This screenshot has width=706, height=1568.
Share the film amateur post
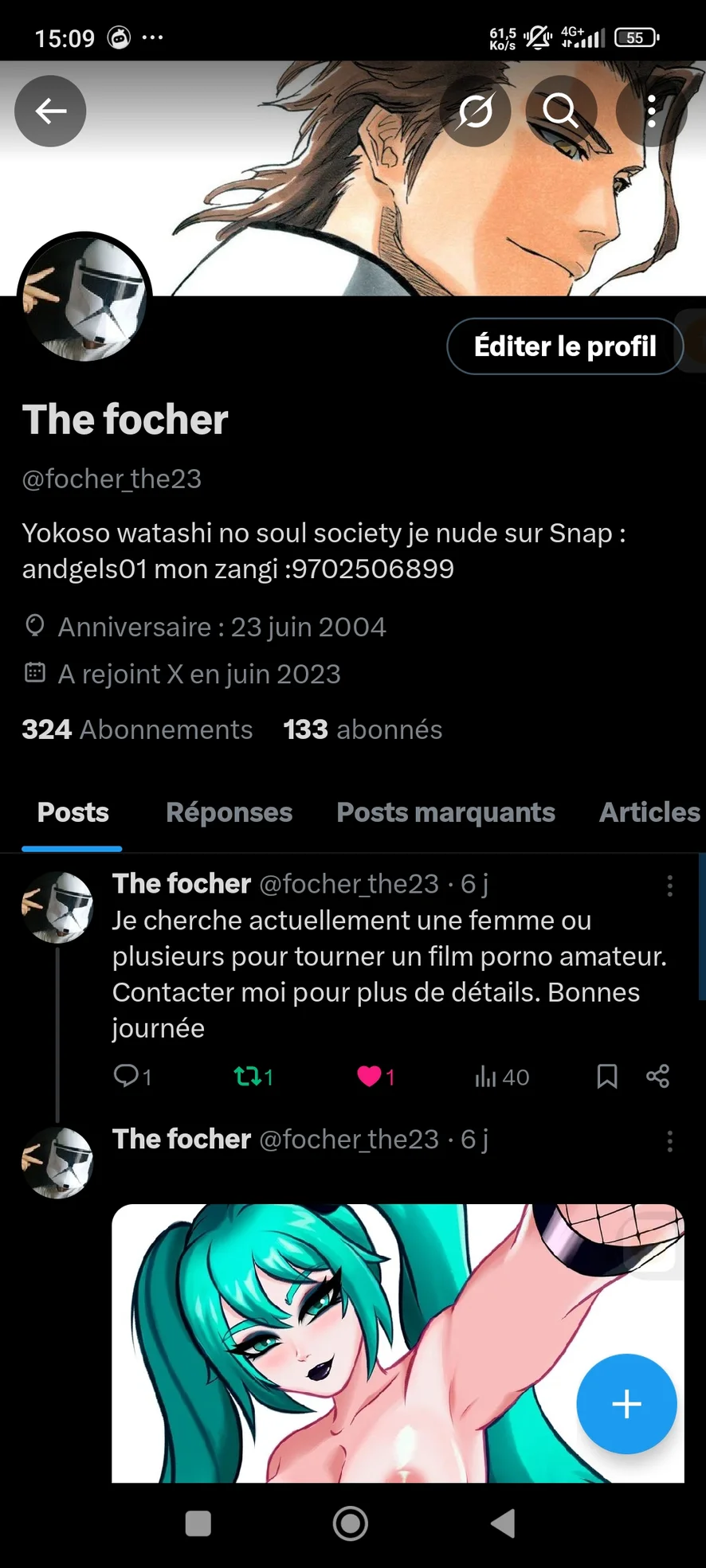pos(657,1077)
